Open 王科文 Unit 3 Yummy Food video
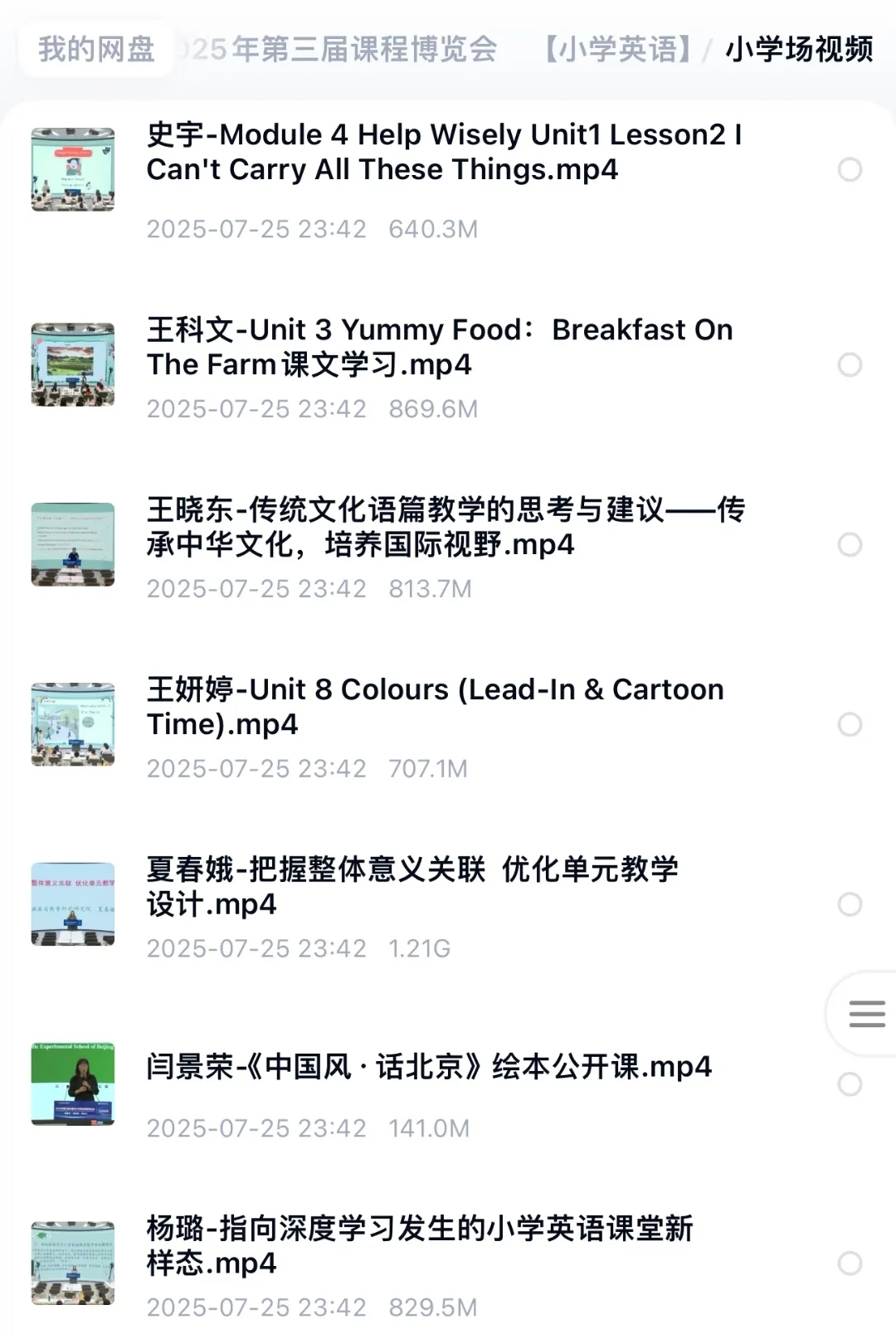 point(440,348)
